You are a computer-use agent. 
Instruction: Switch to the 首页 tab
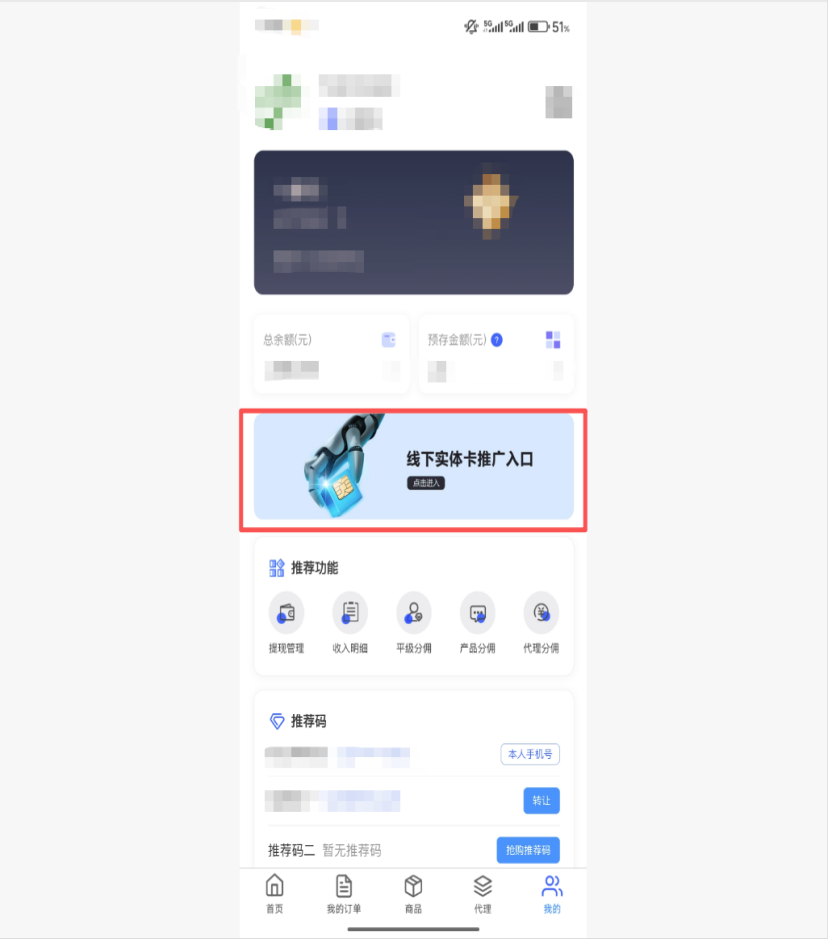pyautogui.click(x=274, y=894)
